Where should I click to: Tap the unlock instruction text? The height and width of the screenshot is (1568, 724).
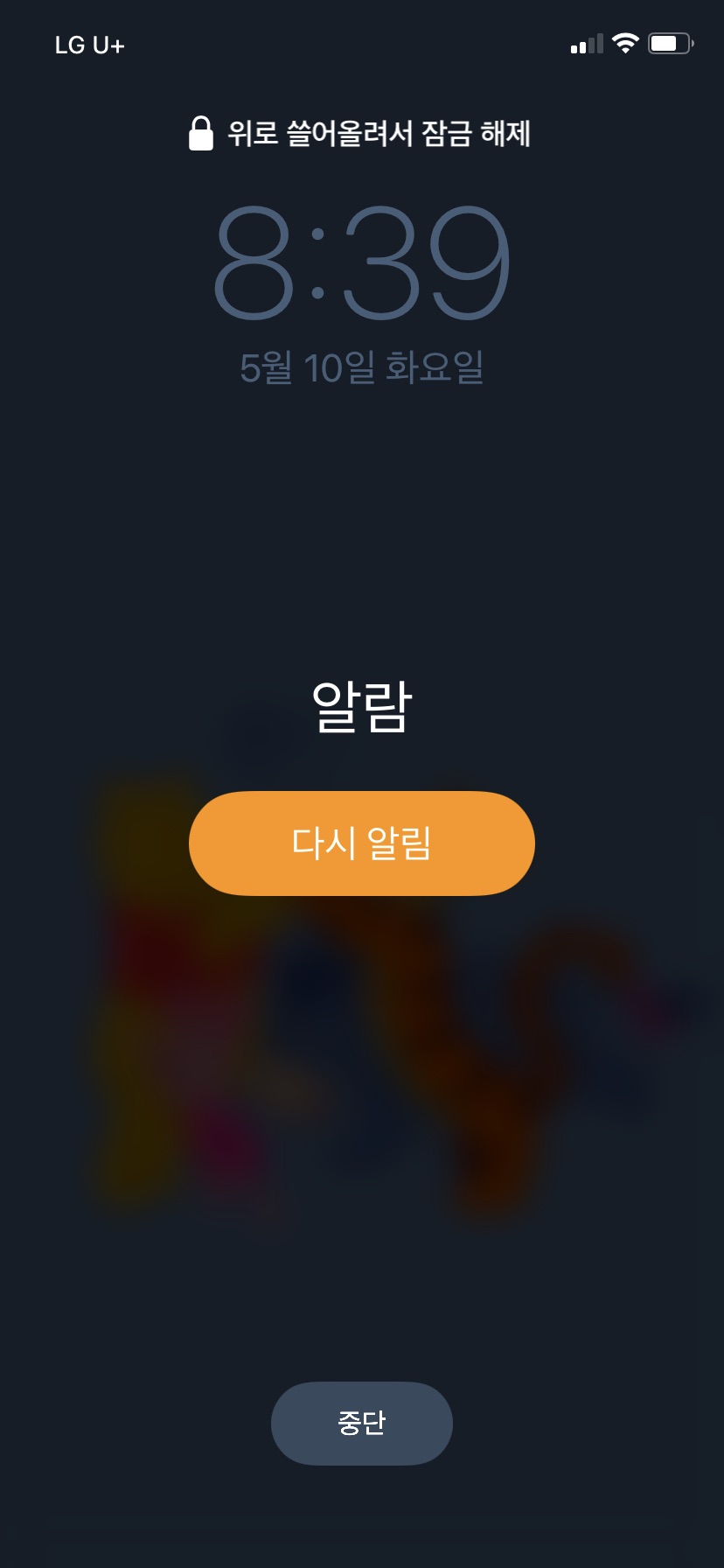point(379,135)
